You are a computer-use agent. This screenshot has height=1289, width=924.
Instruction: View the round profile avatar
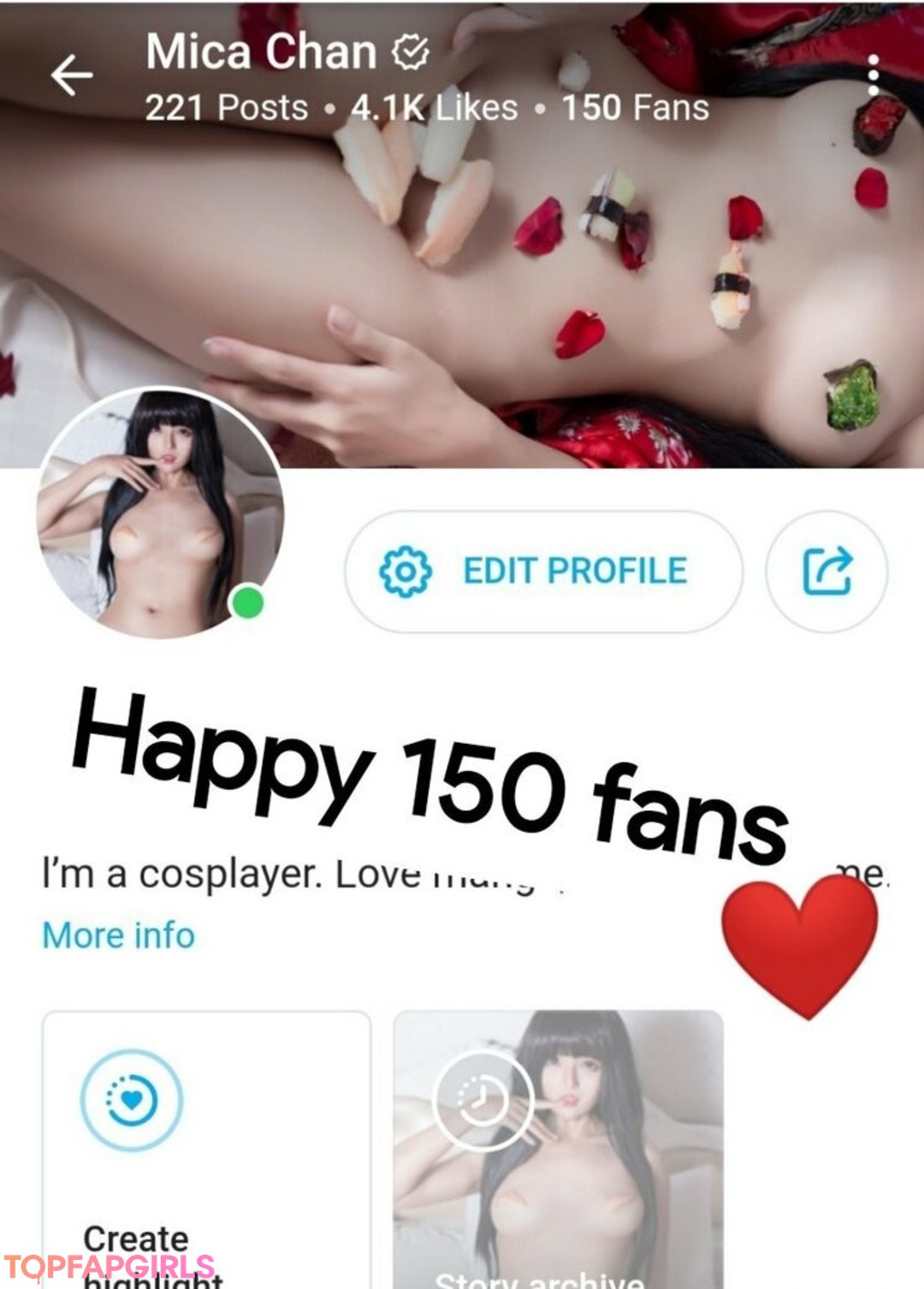160,514
